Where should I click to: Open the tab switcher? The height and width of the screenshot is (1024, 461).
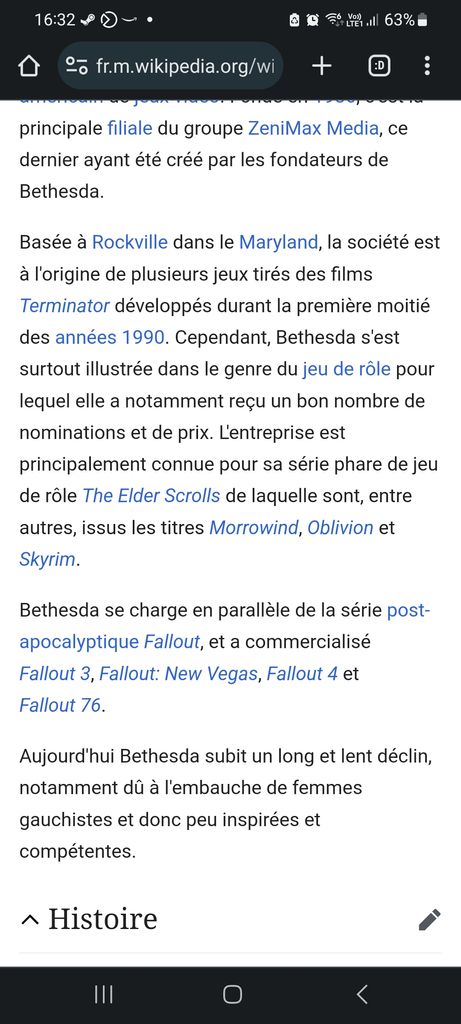tap(379, 66)
